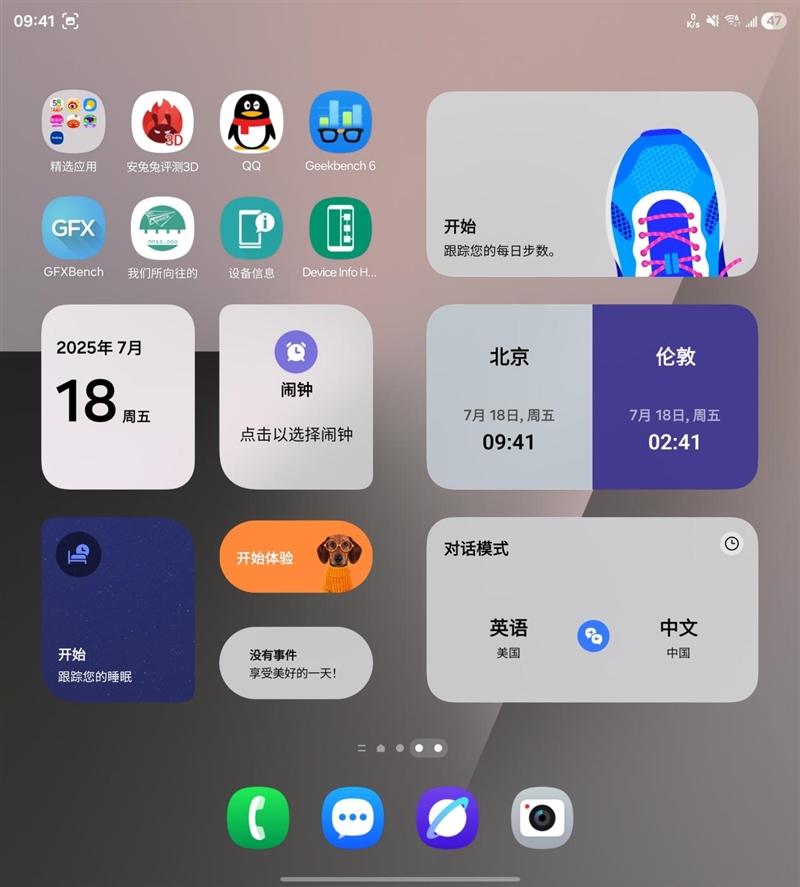Open GFXBench app
This screenshot has width=800, height=887.
73,228
